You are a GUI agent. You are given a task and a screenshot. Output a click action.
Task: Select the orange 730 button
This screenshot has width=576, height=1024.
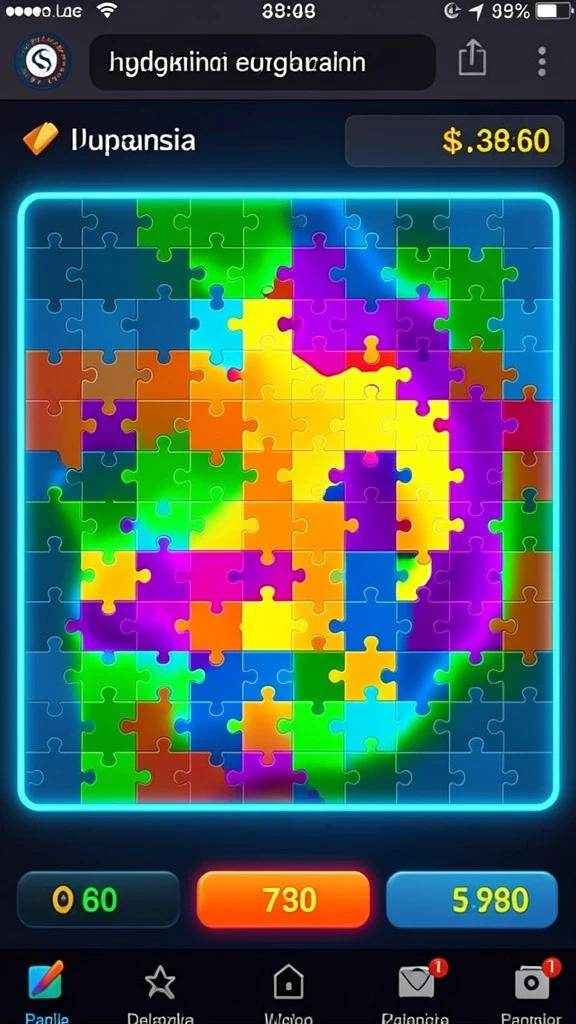(283, 900)
